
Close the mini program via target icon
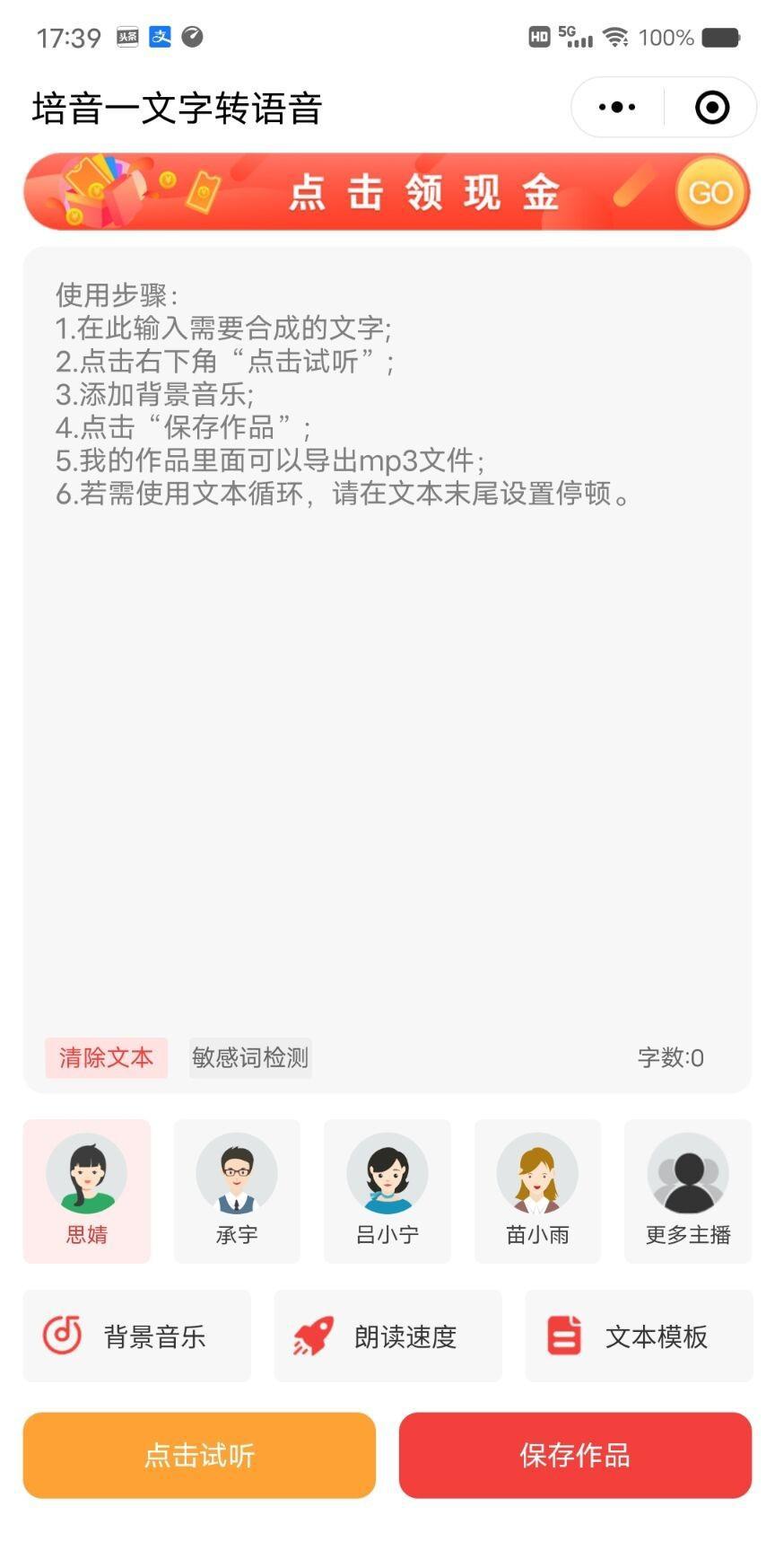pyautogui.click(x=712, y=108)
